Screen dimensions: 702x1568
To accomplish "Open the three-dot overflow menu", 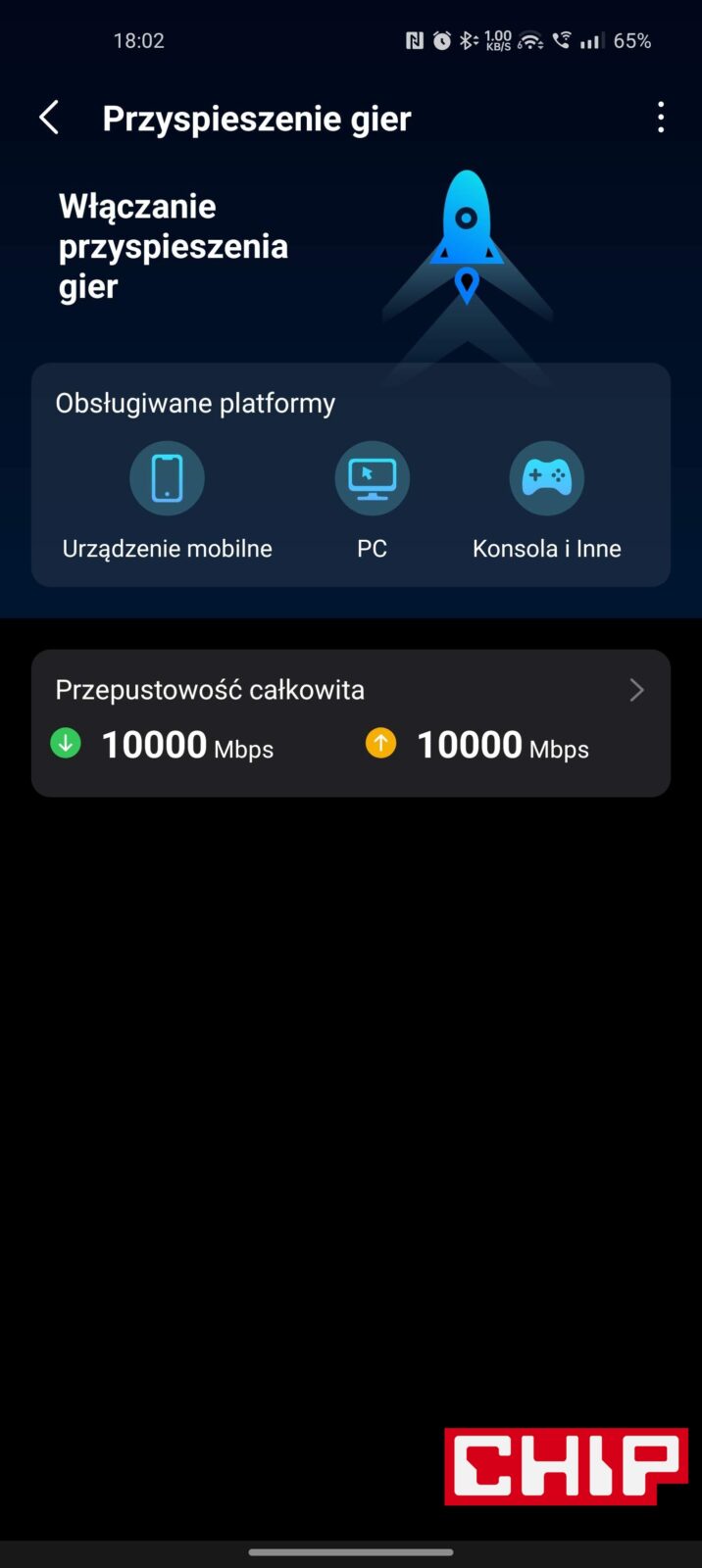I will (661, 119).
